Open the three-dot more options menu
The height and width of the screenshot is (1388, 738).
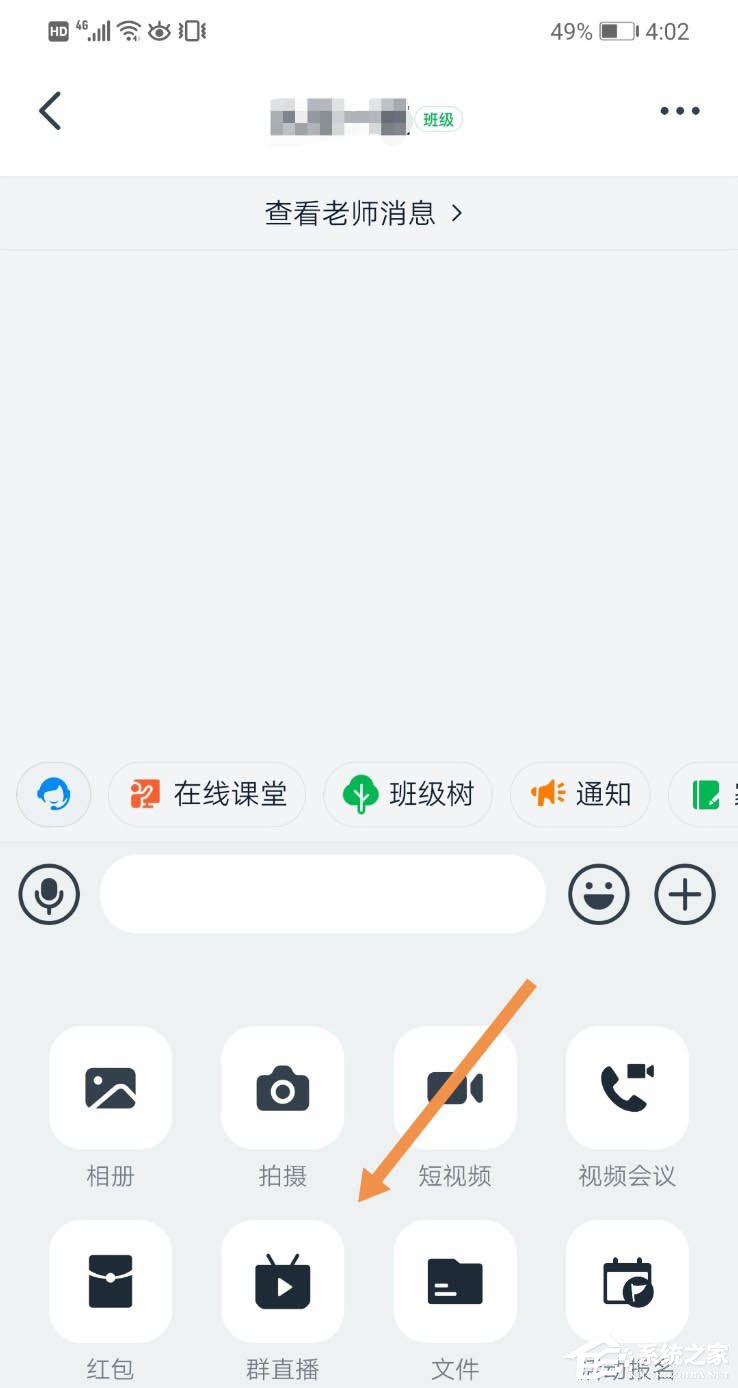tap(679, 110)
